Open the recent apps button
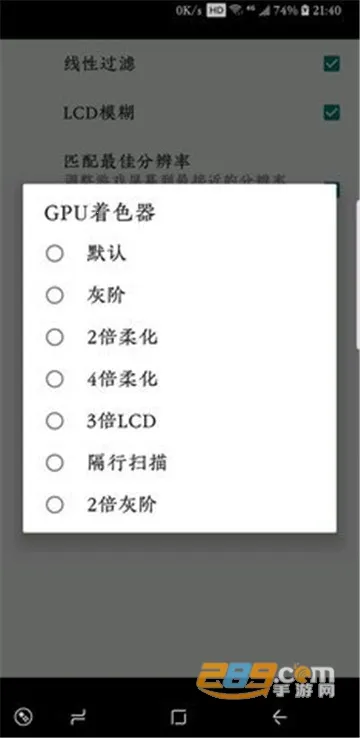Screen dimensions: 360x738 (x=78, y=717)
